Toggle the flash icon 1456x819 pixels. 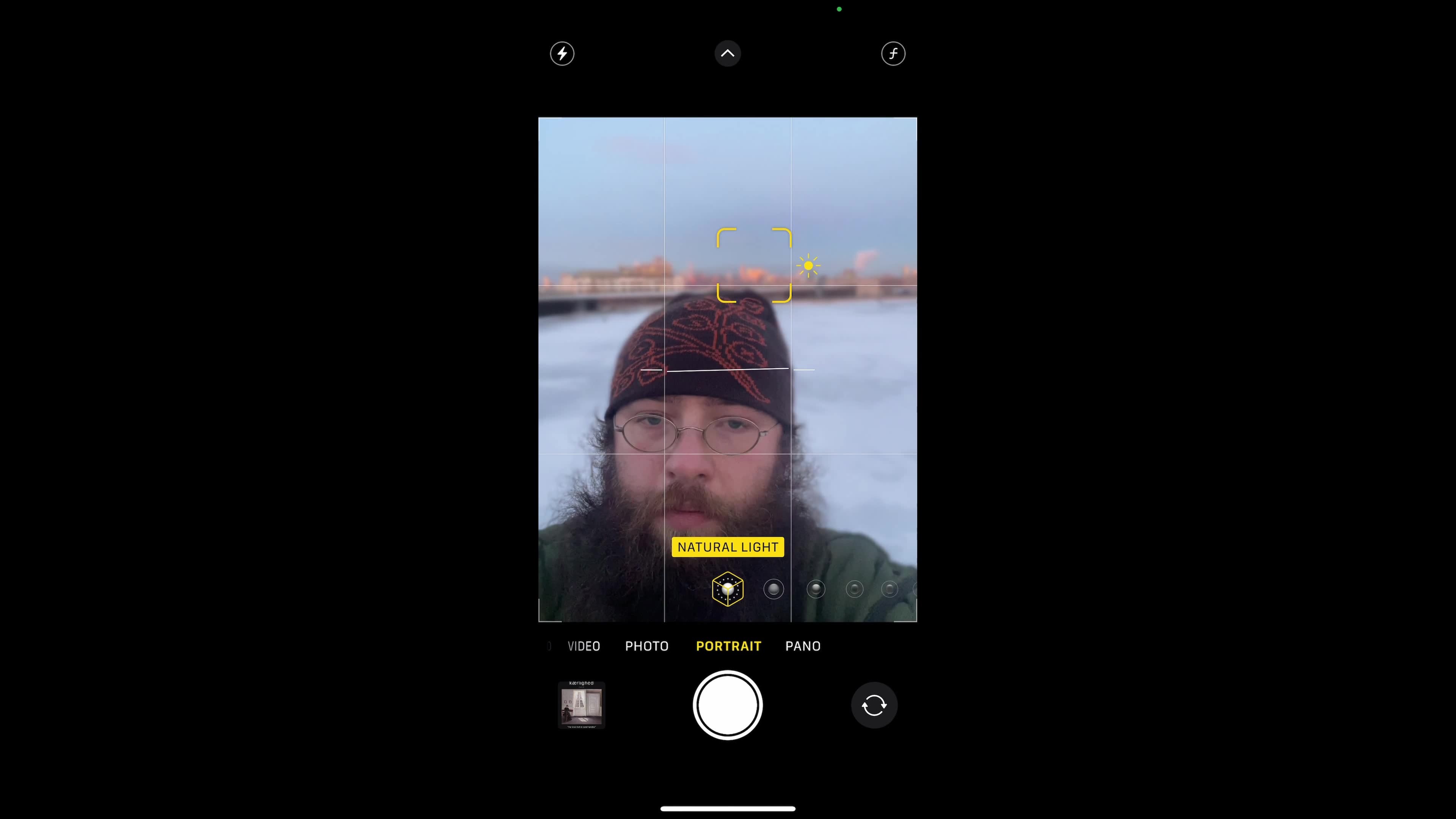point(562,54)
